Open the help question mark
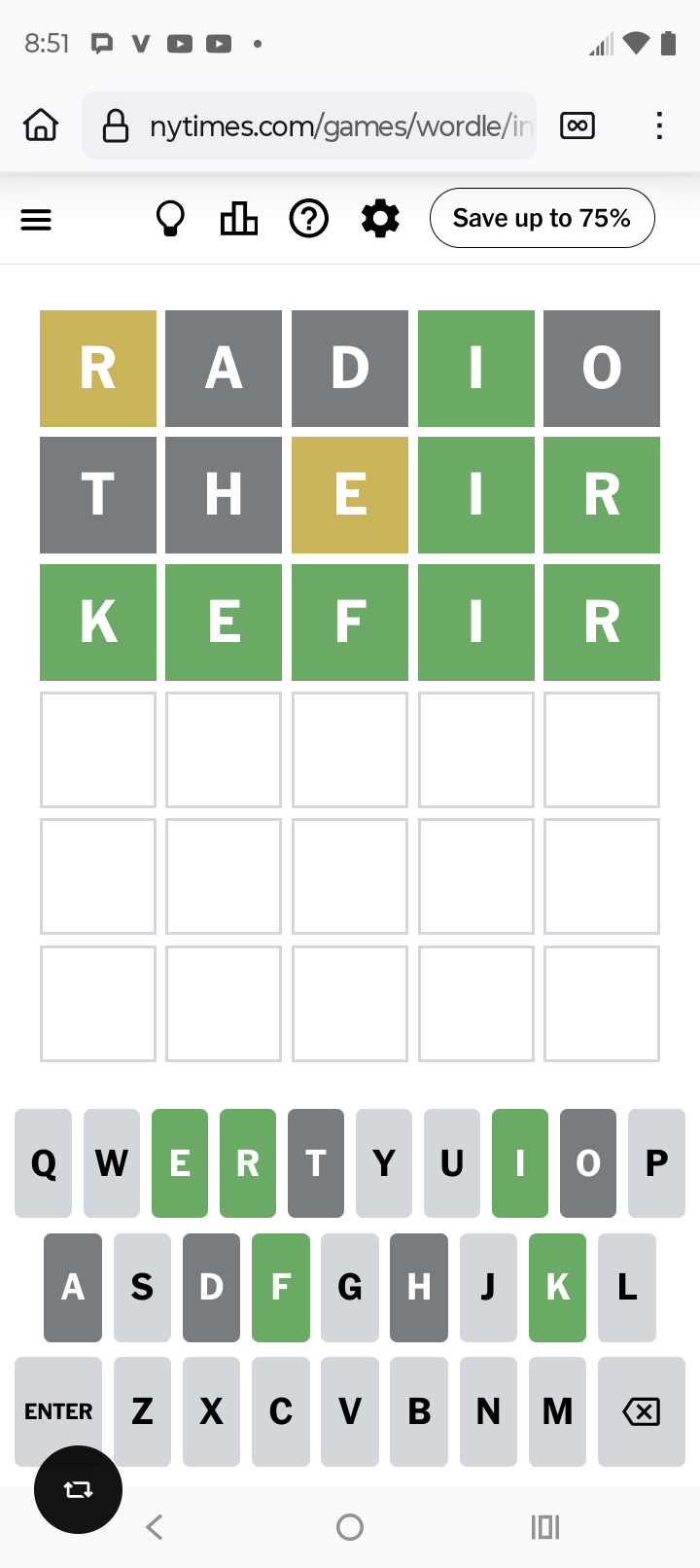Viewport: 700px width, 1568px height. [309, 219]
